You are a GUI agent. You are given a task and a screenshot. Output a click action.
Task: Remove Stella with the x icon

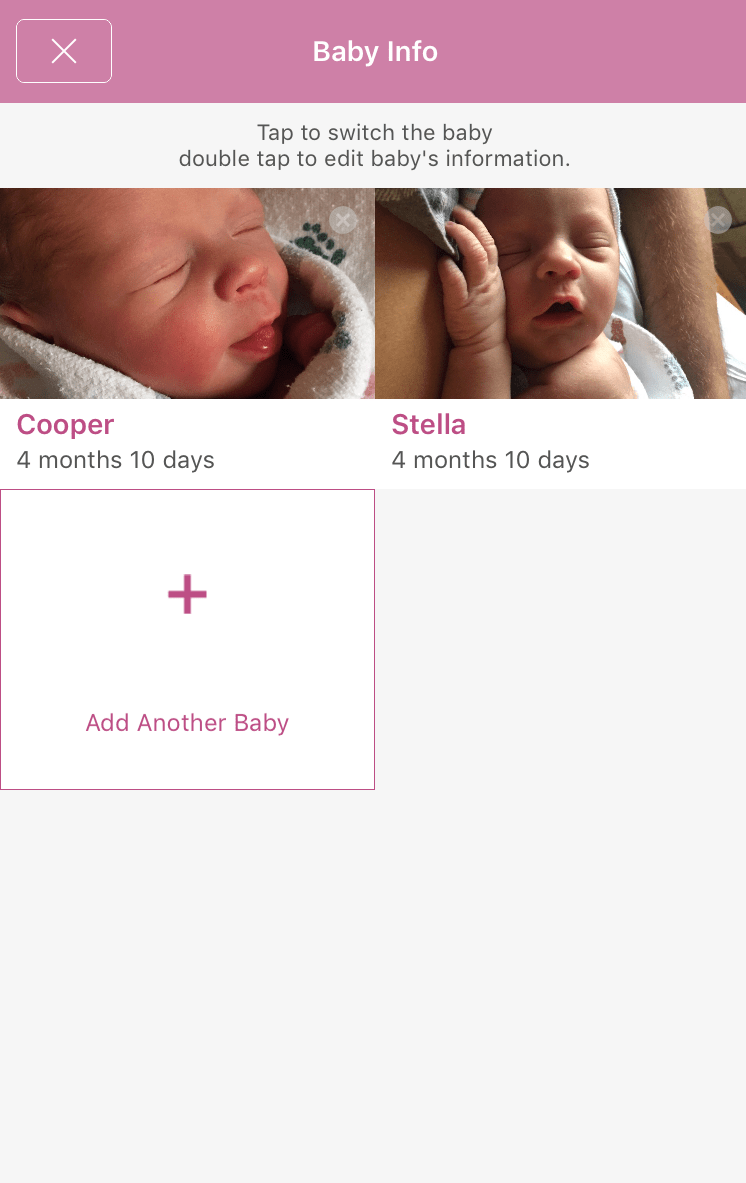(x=718, y=219)
